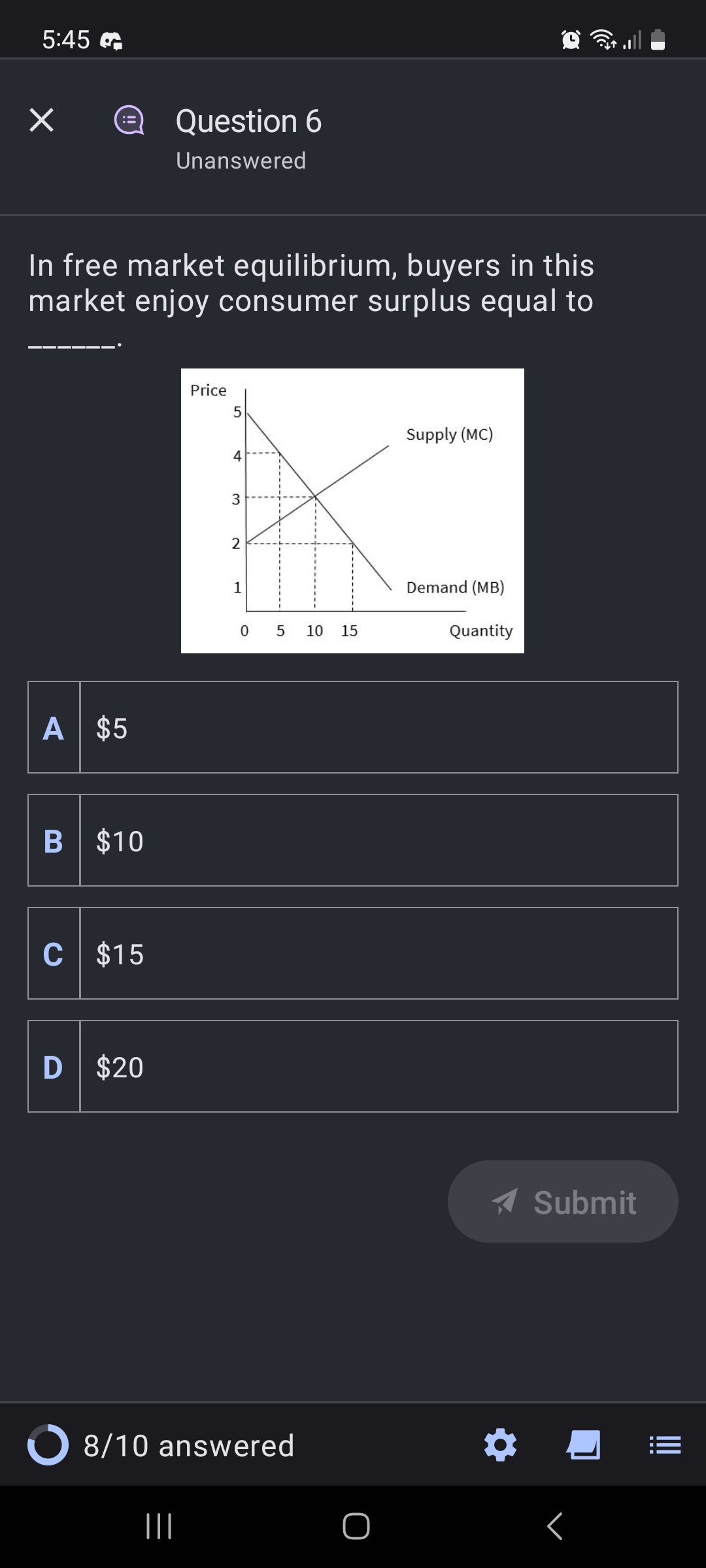Mark answer D, $20
This screenshot has width=706, height=1568.
point(353,1066)
